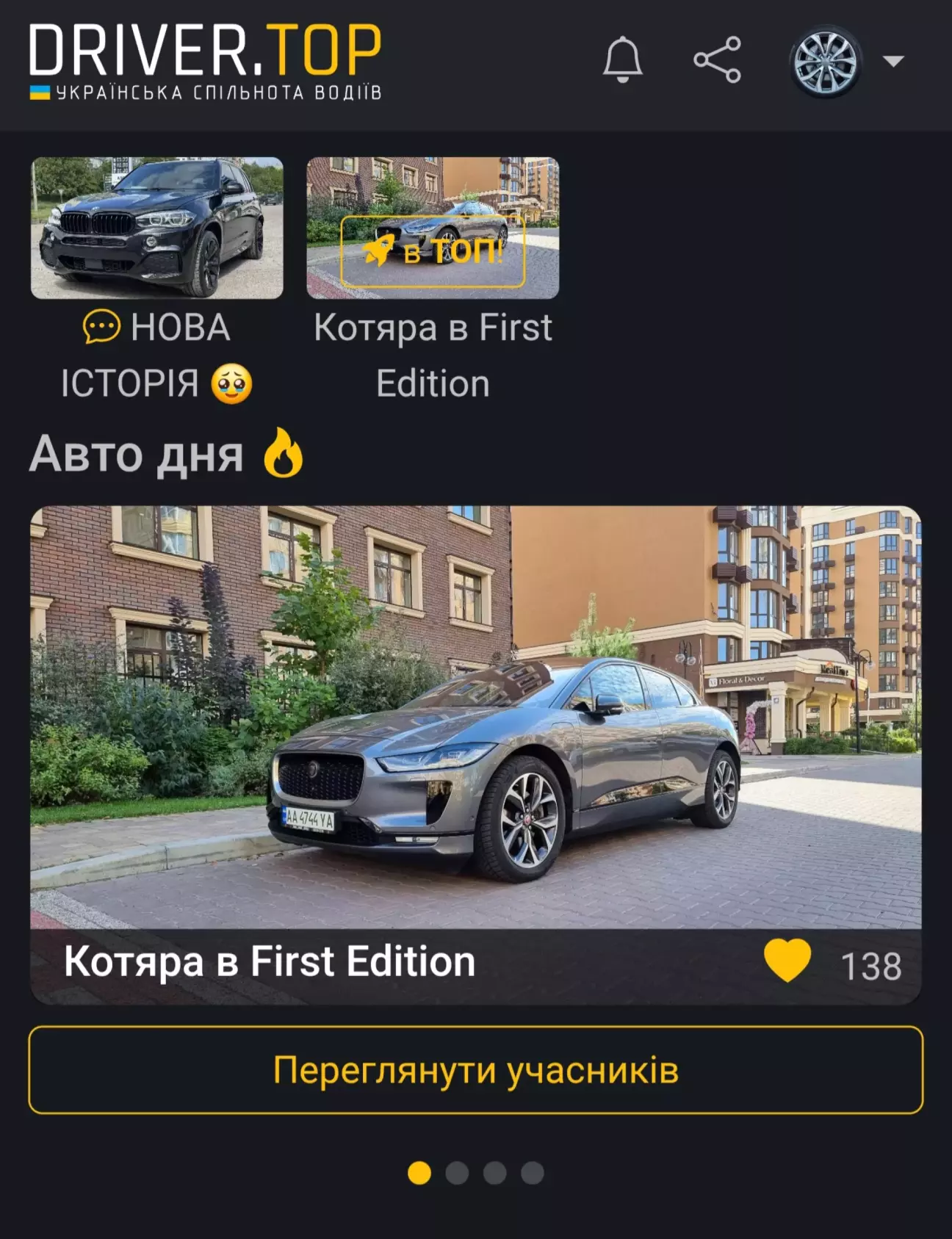
Task: Tap the share icon in header
Action: point(717,59)
